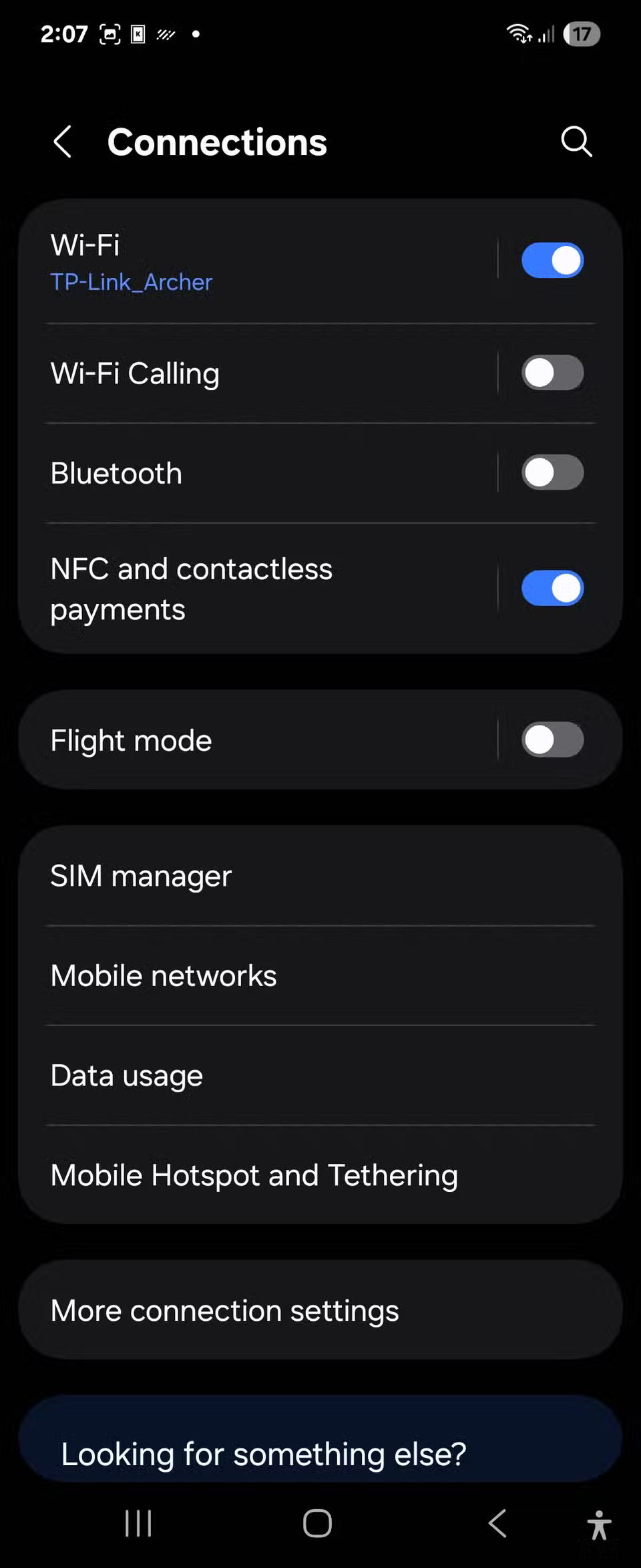Viewport: 641px width, 1568px height.
Task: Open search in Settings
Action: pos(576,141)
